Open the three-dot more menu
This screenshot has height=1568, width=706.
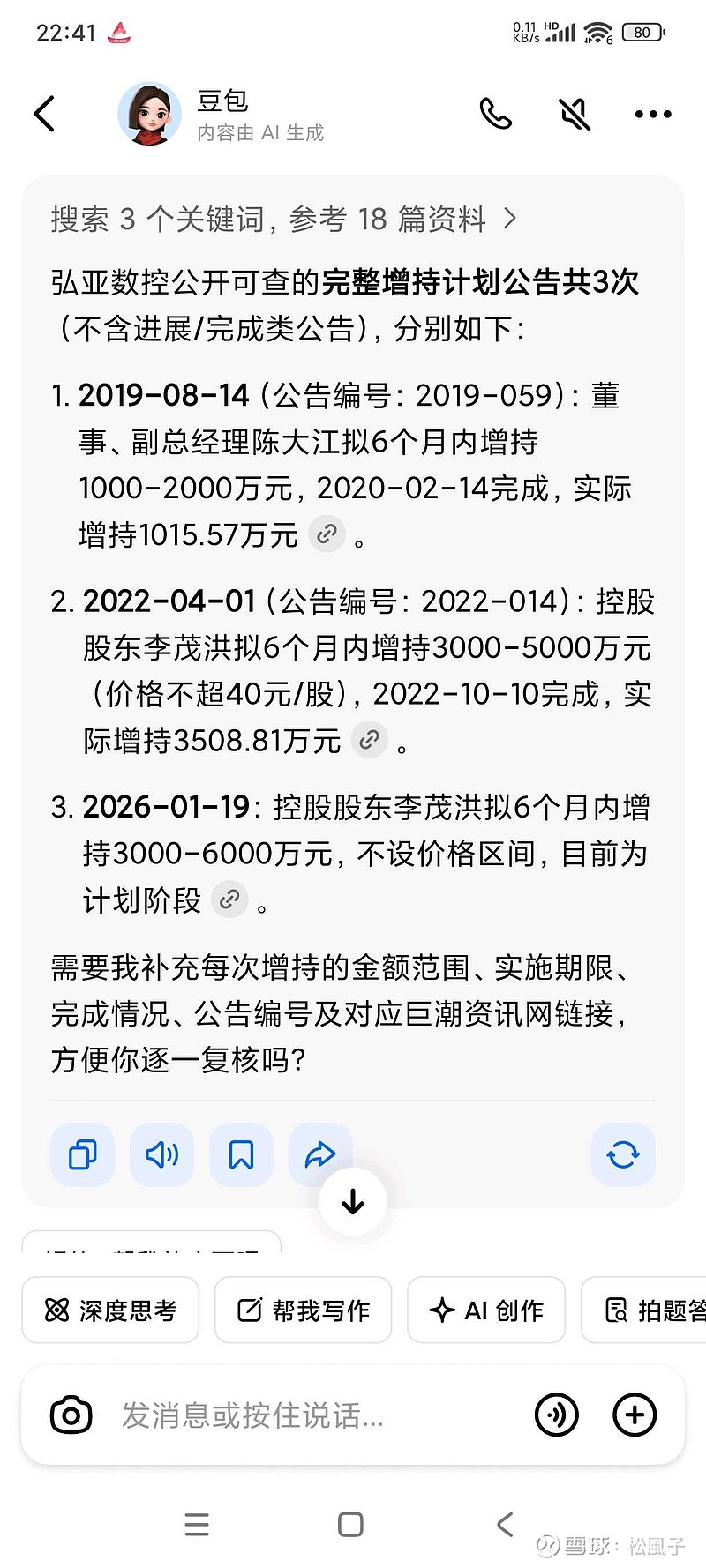[x=652, y=114]
